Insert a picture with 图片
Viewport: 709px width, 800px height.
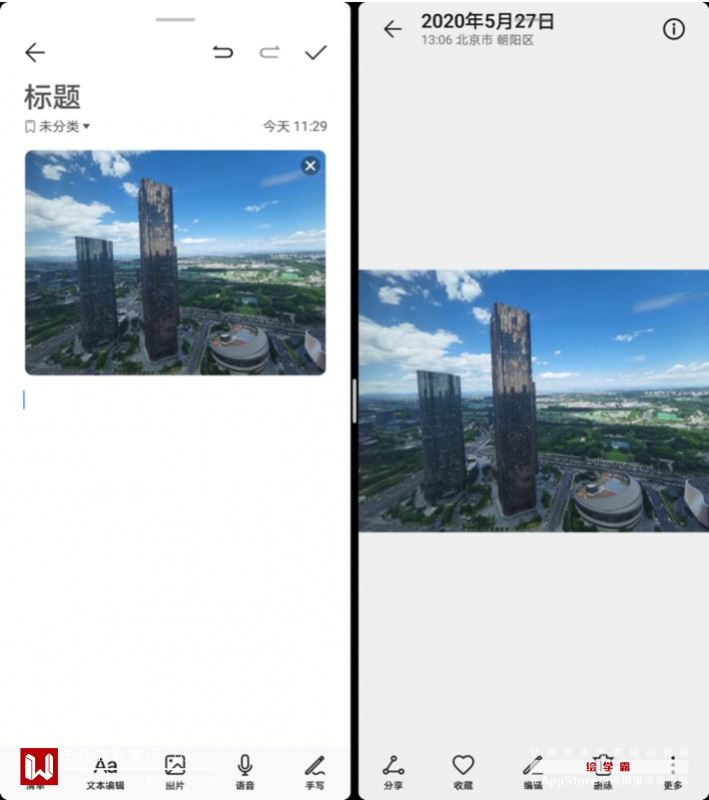point(175,770)
